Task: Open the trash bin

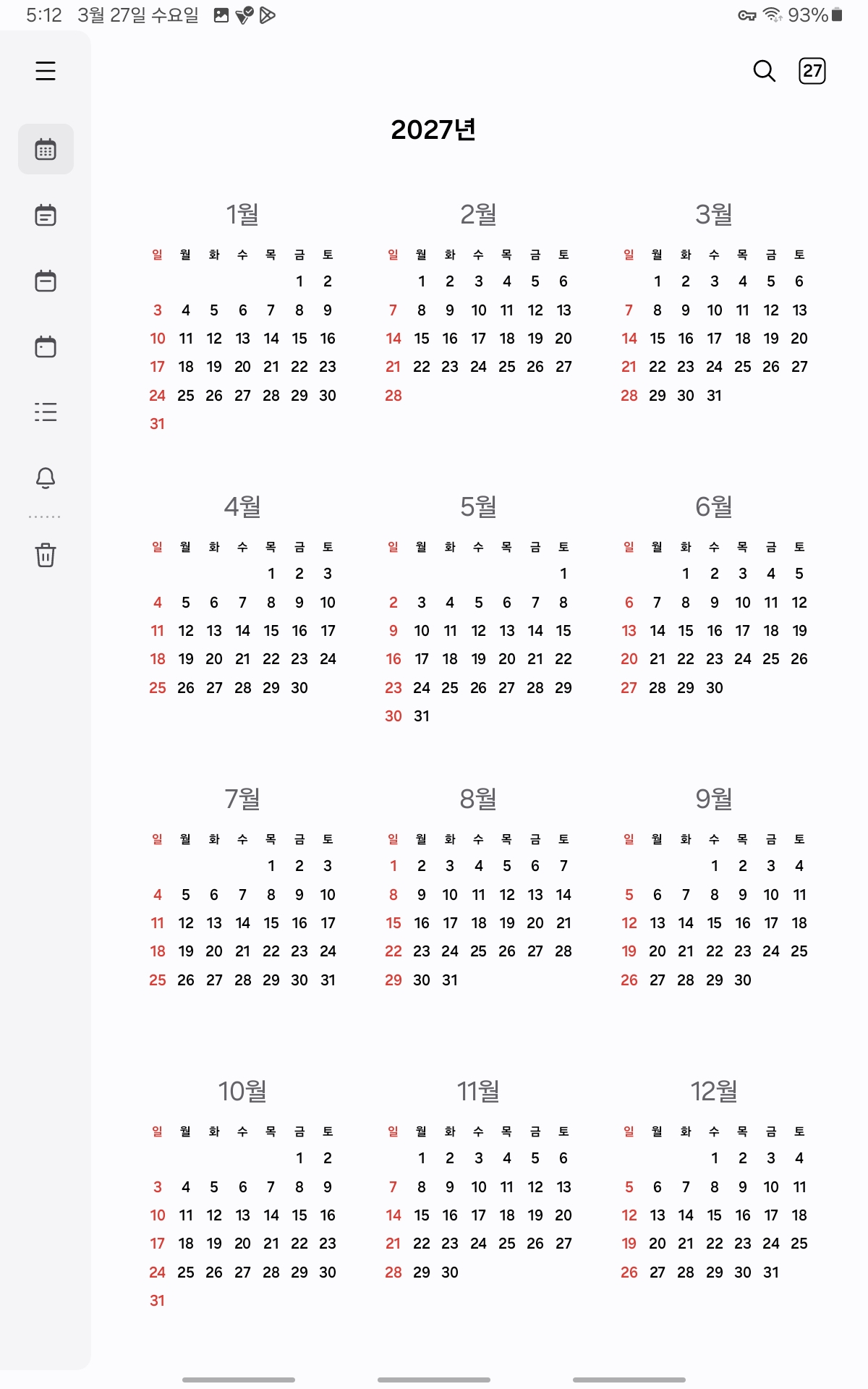Action: coord(46,555)
